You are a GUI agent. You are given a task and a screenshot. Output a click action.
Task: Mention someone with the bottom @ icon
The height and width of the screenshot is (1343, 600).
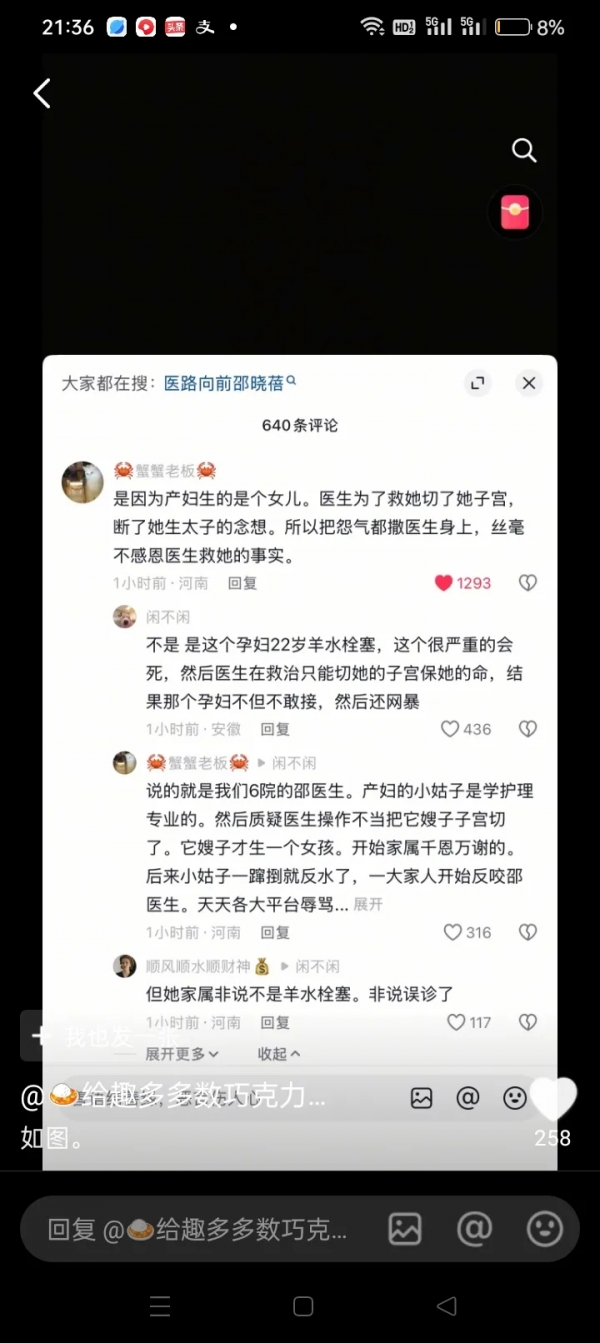click(x=474, y=1228)
